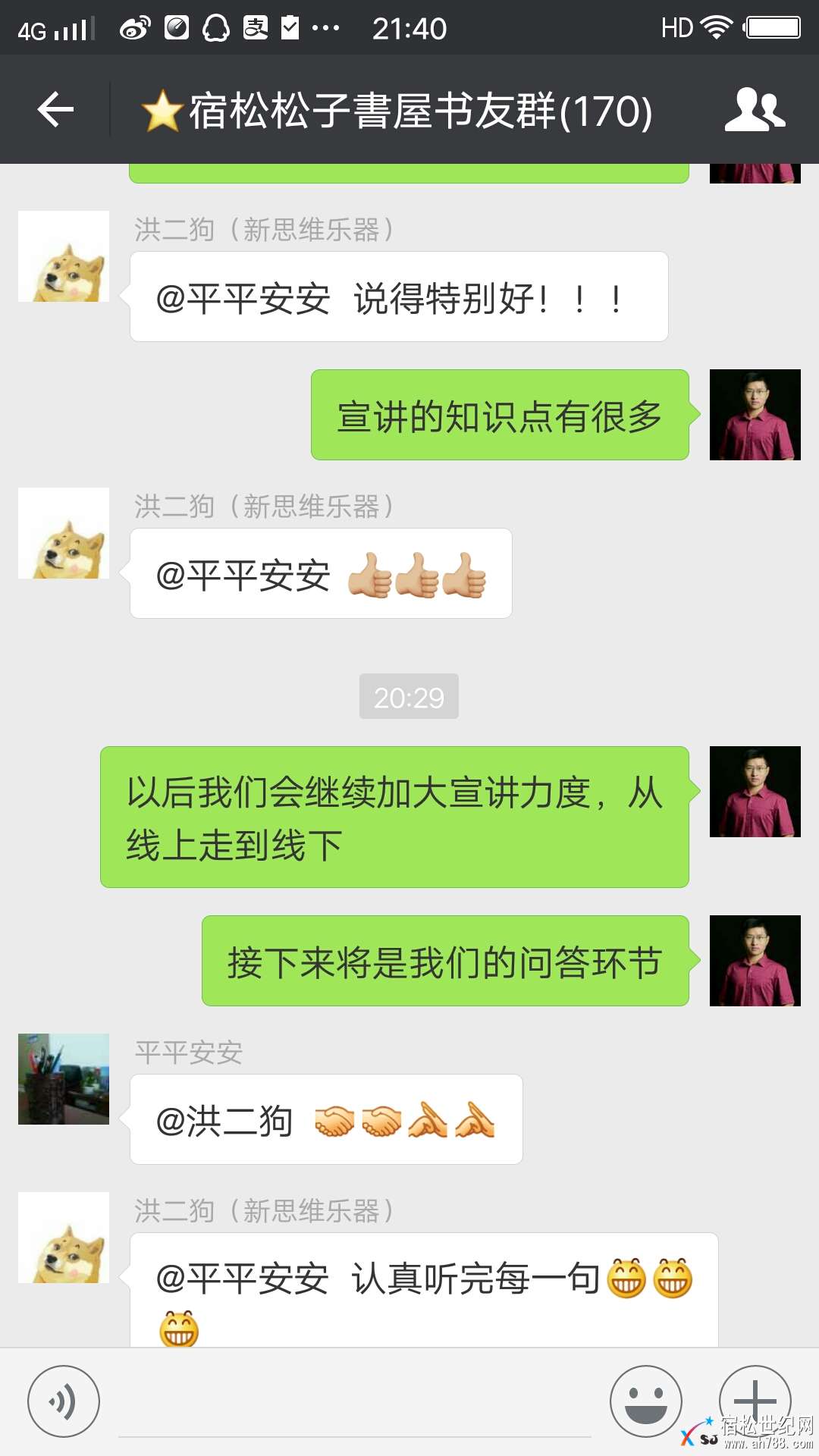The height and width of the screenshot is (1456, 819).
Task: Switch to voice message input
Action: click(64, 1401)
